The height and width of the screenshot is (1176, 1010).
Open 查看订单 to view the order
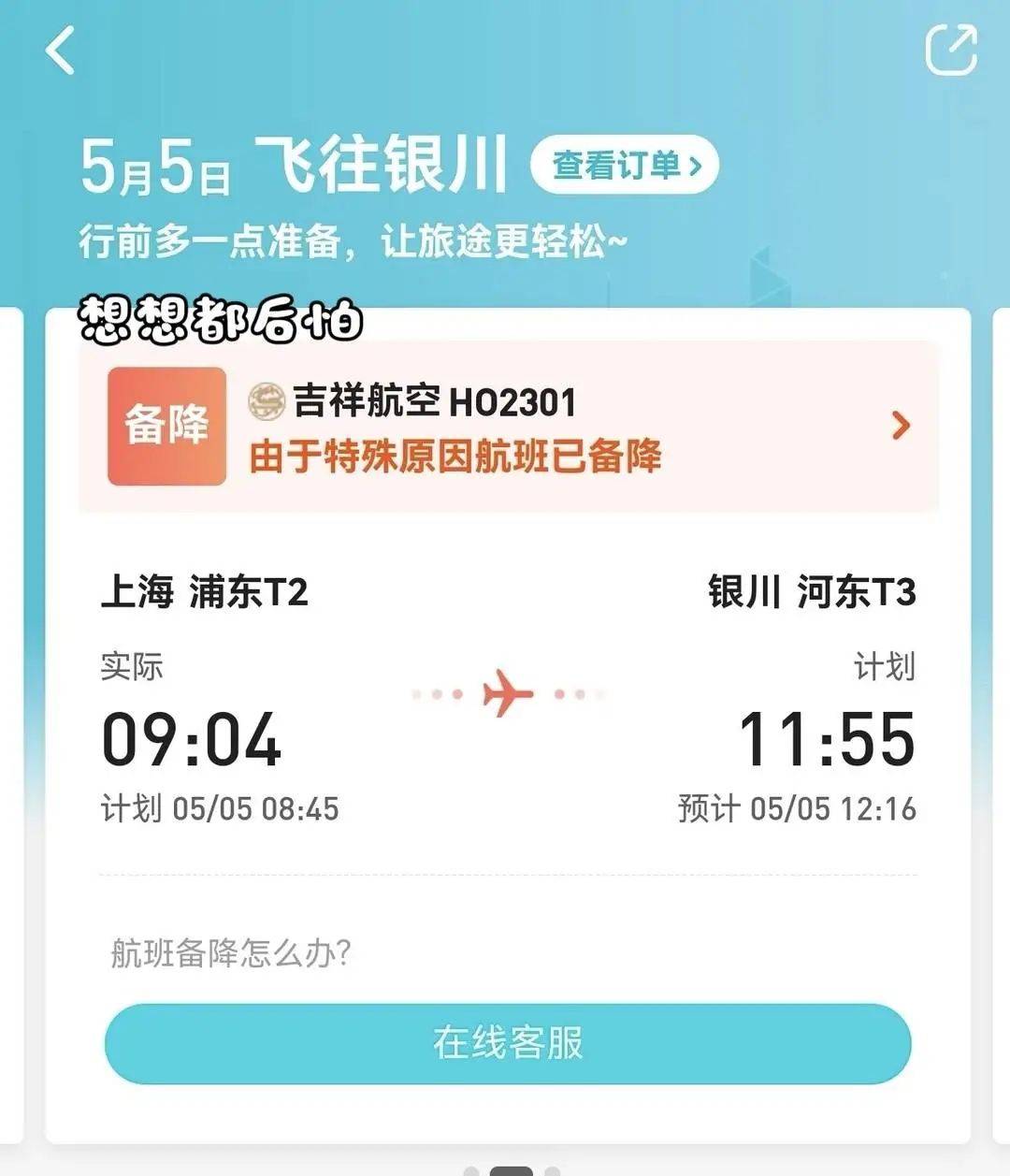[x=625, y=167]
